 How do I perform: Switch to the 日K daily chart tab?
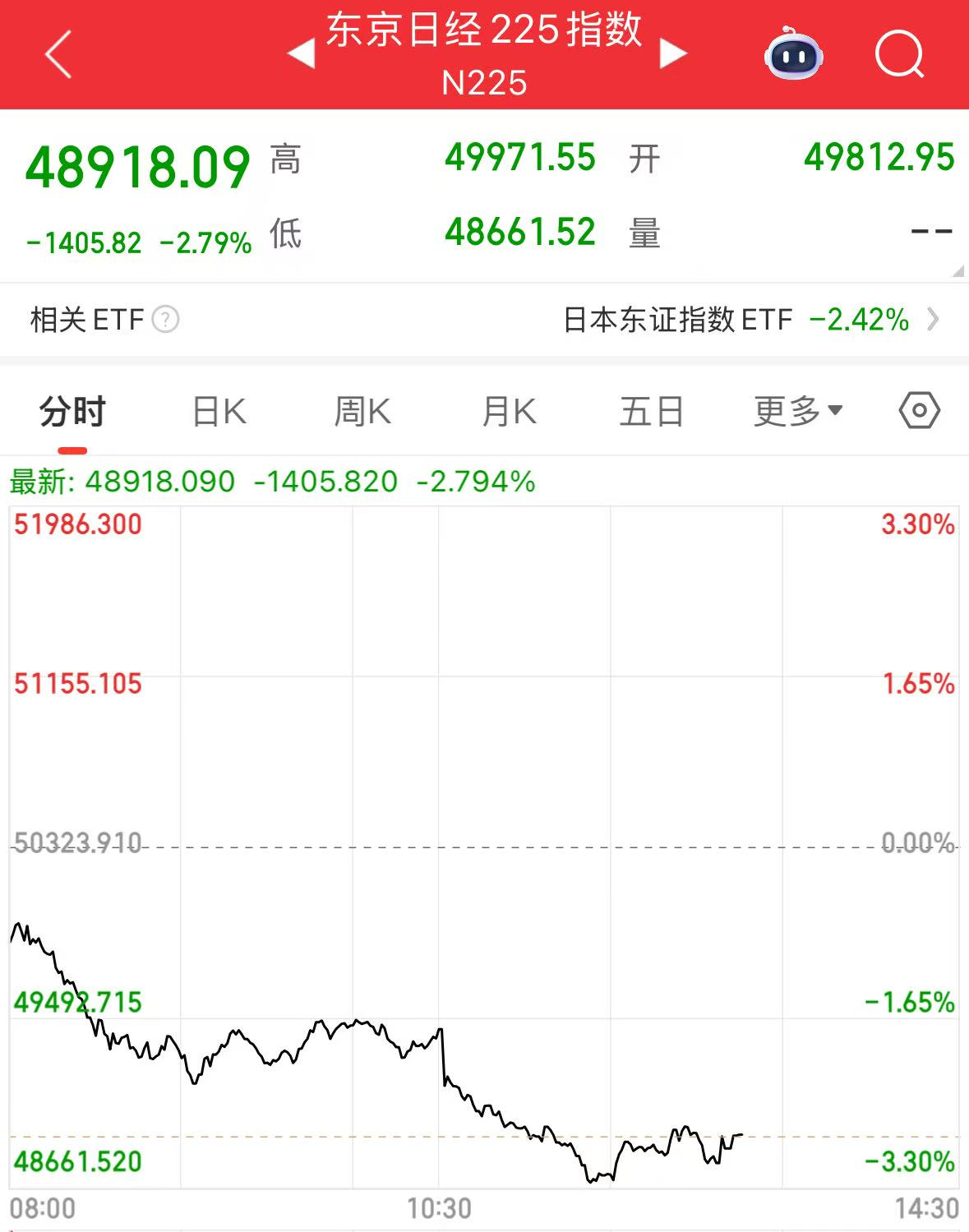[219, 409]
